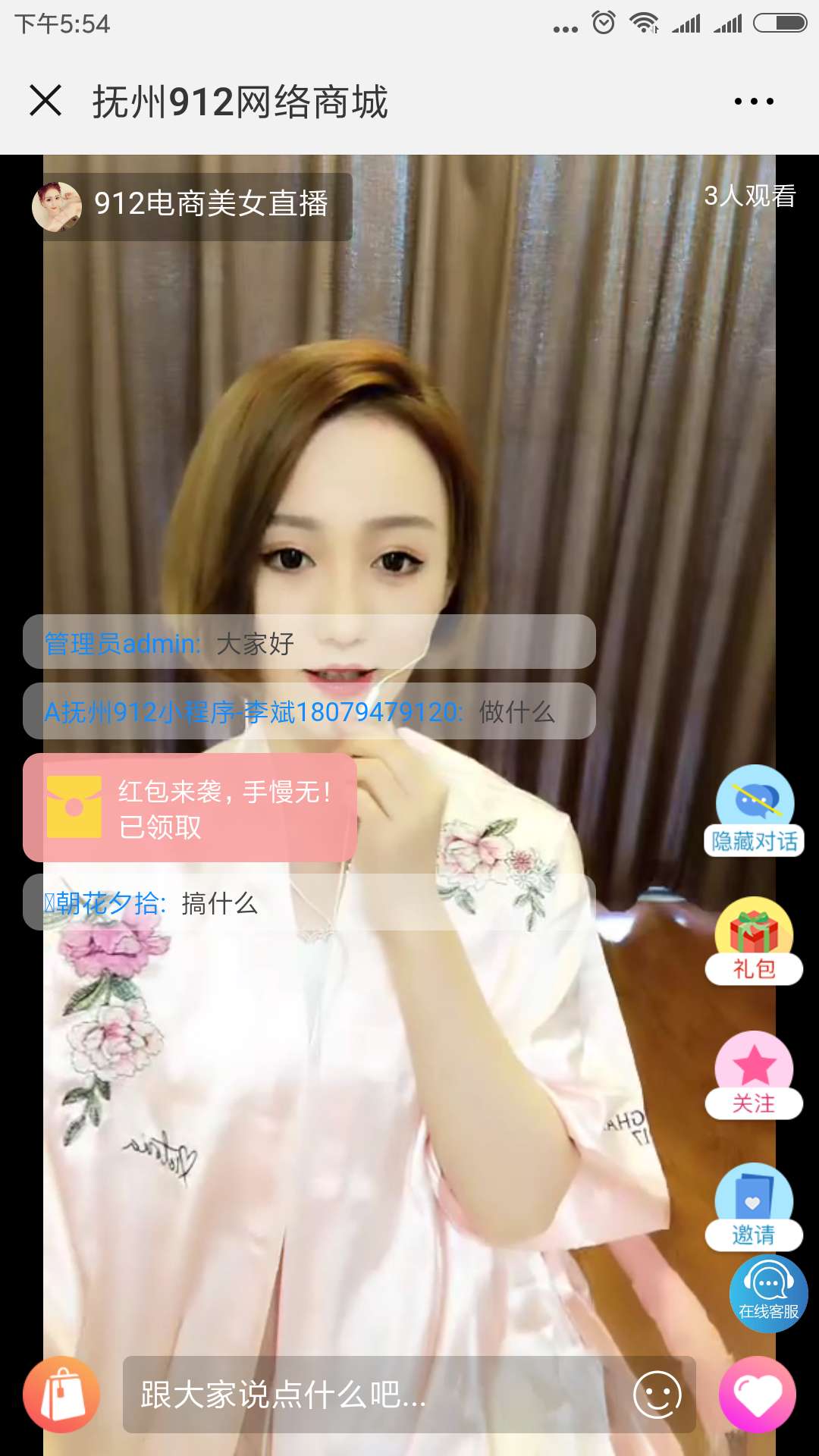Viewport: 819px width, 1456px height.
Task: Open the 912电商美女直播 host profile
Action: 191,206
